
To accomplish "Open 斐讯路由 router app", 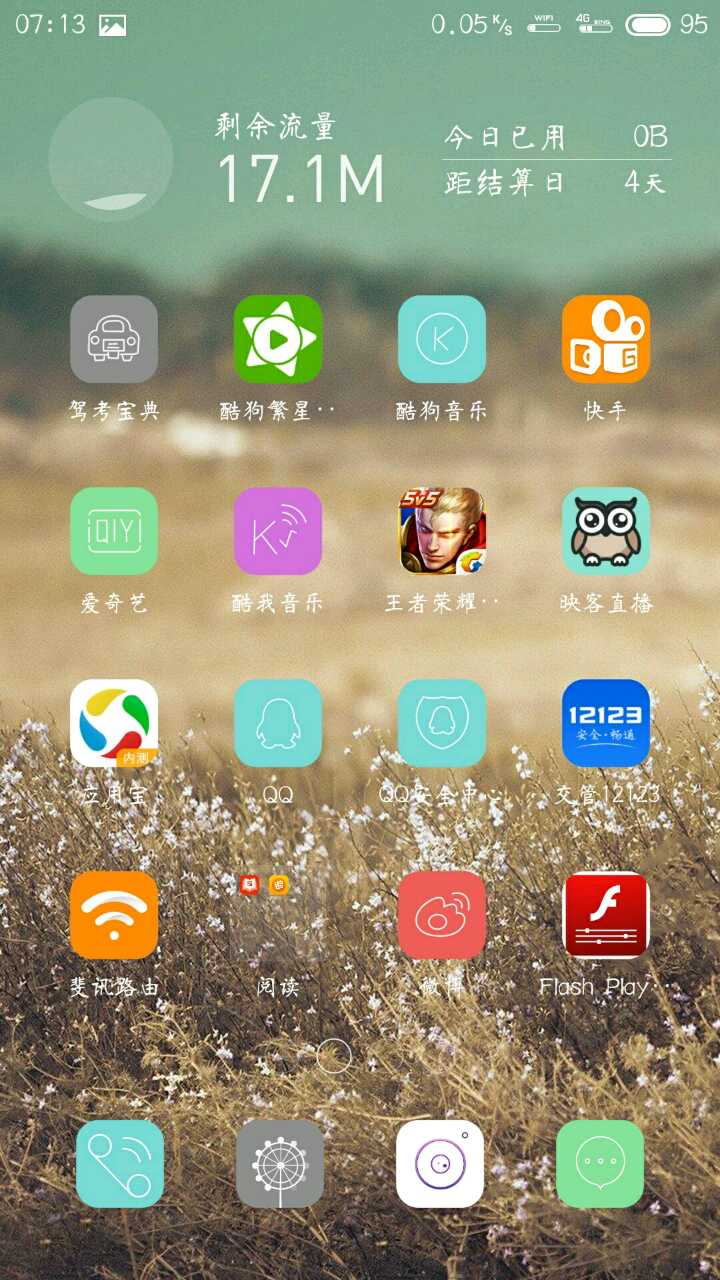I will pyautogui.click(x=114, y=915).
